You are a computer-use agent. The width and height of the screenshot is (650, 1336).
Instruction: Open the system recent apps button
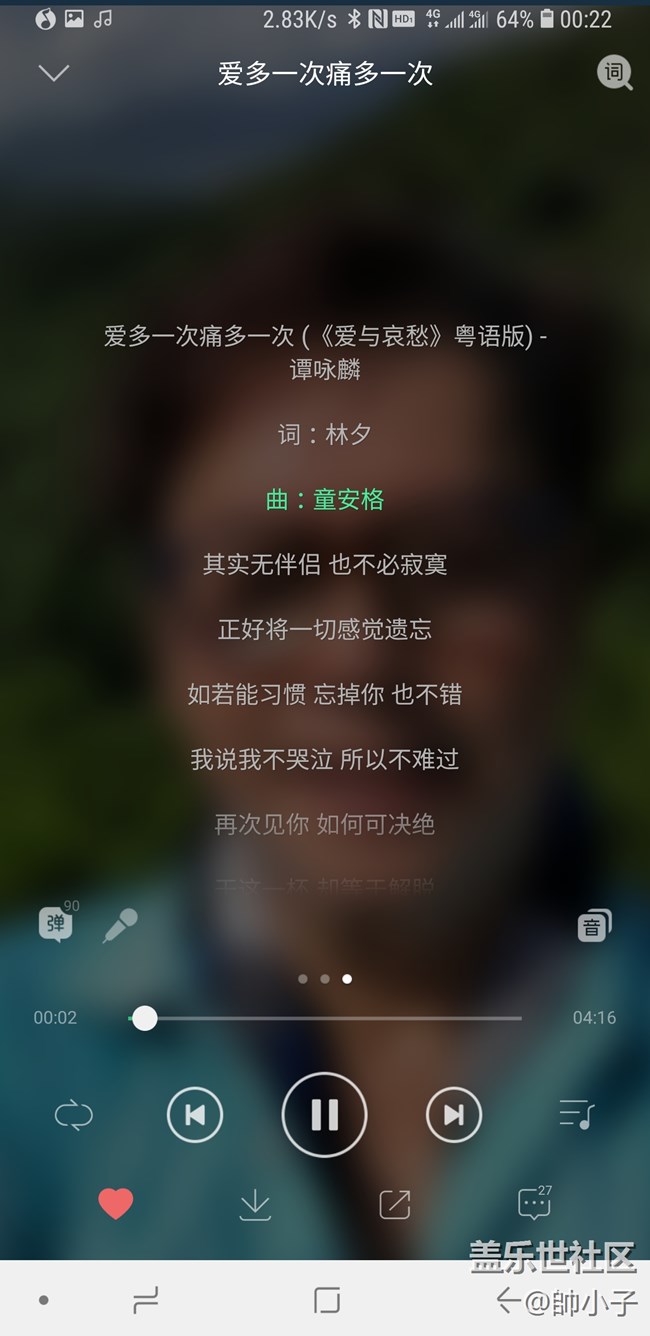point(146,1300)
